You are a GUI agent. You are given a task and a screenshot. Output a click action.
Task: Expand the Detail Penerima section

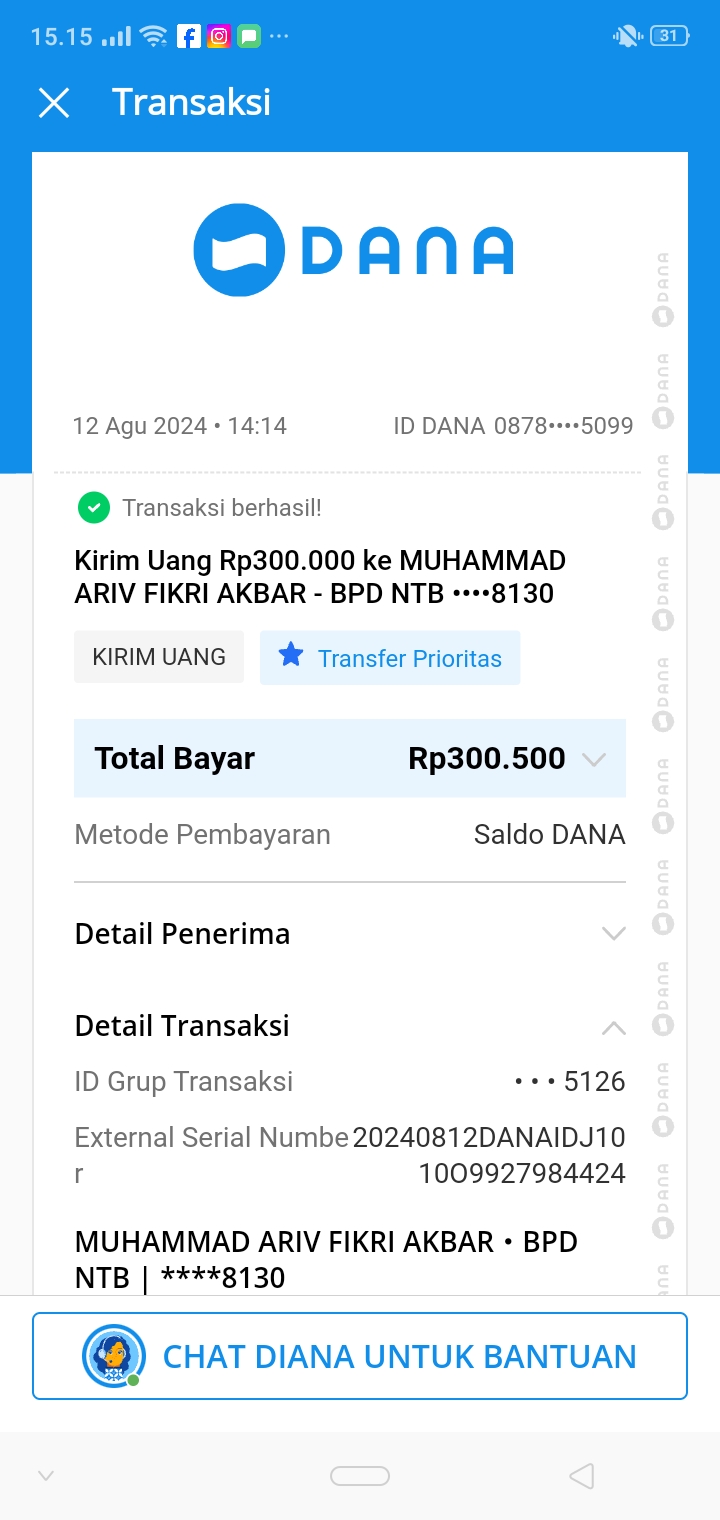pos(613,934)
